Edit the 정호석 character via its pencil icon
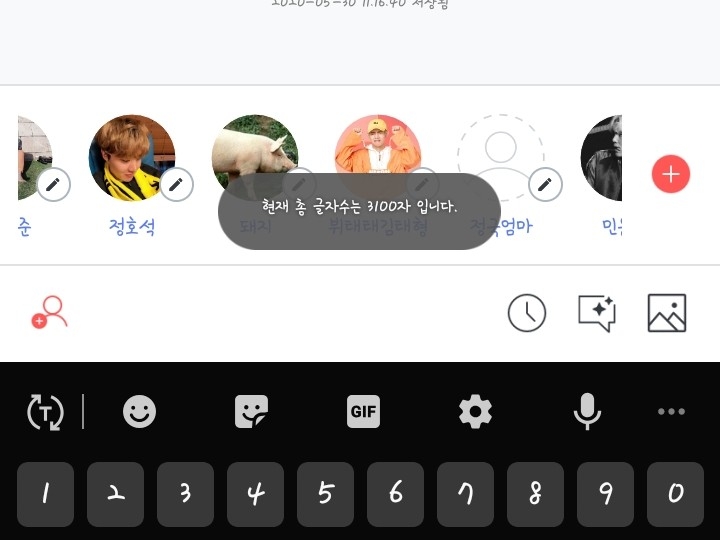The width and height of the screenshot is (720, 540). point(177,184)
